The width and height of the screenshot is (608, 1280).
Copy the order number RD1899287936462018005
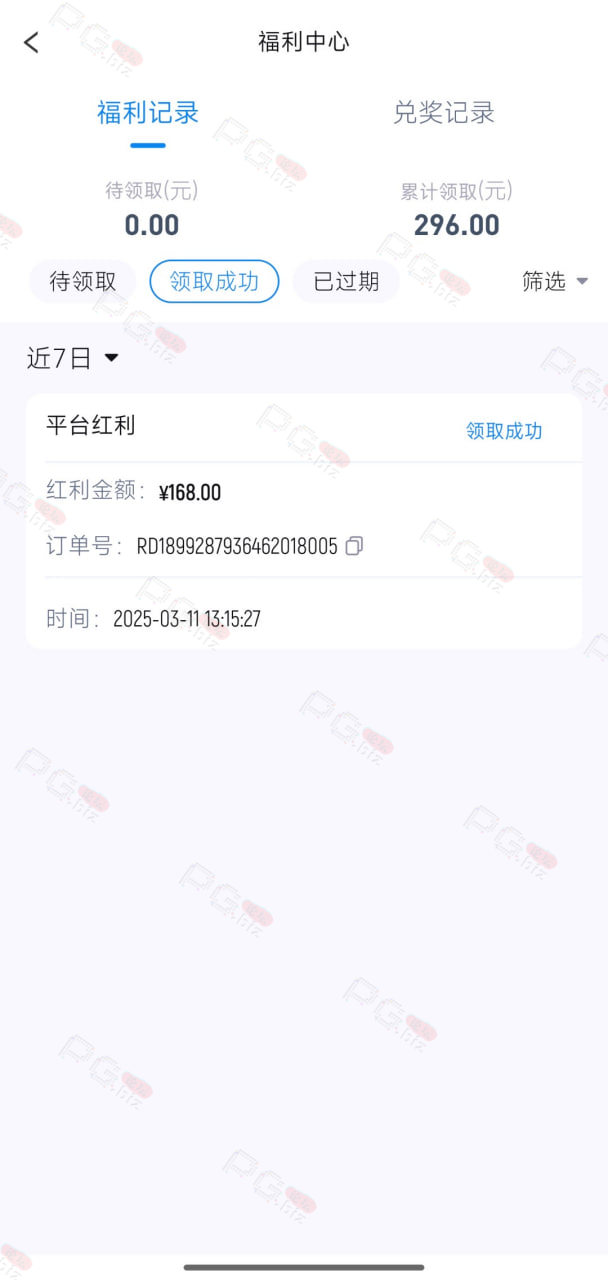point(354,546)
